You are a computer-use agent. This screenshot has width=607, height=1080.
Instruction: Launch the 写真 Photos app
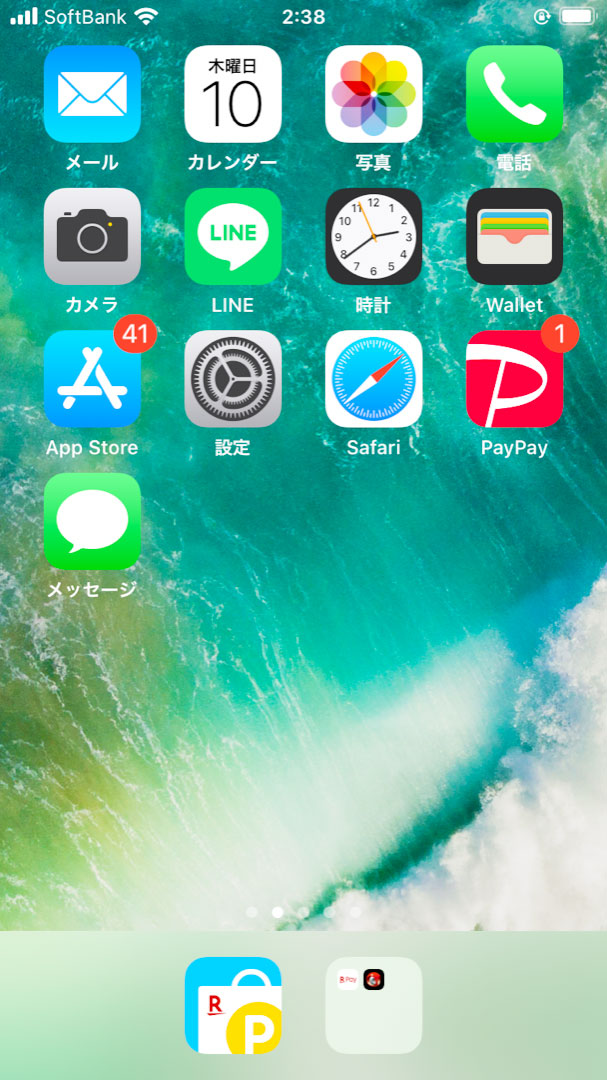pos(374,94)
